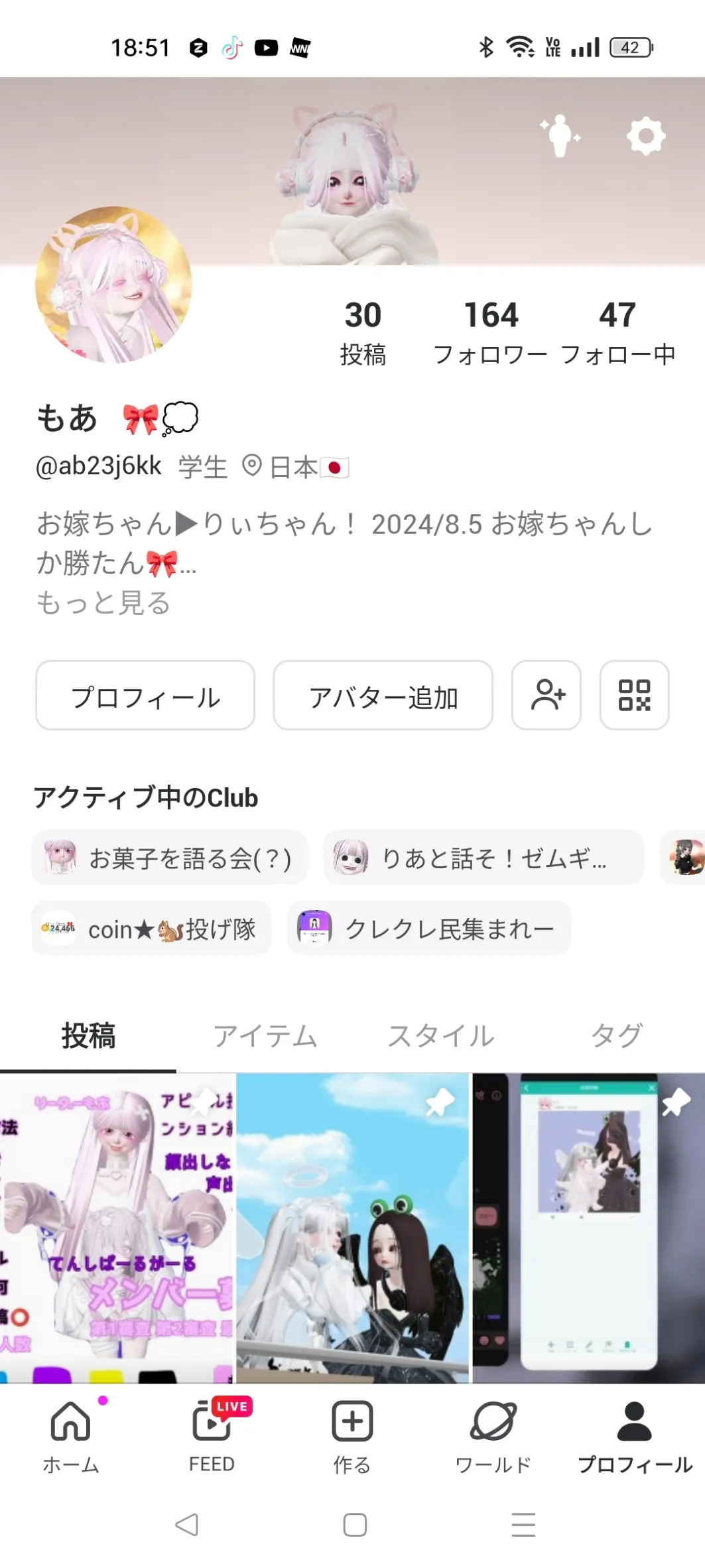Open the round profile picture
The height and width of the screenshot is (1568, 705).
(113, 285)
